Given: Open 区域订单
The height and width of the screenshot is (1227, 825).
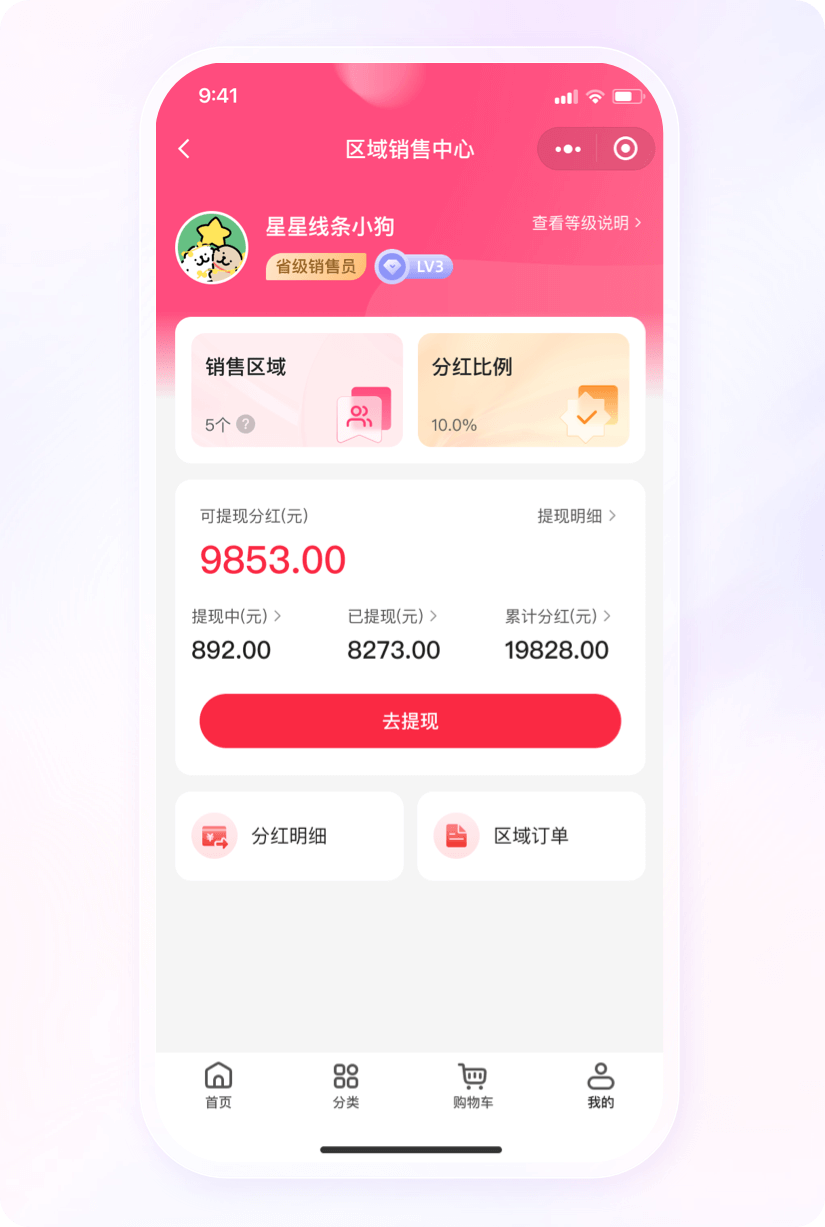Looking at the screenshot, I should (x=531, y=836).
